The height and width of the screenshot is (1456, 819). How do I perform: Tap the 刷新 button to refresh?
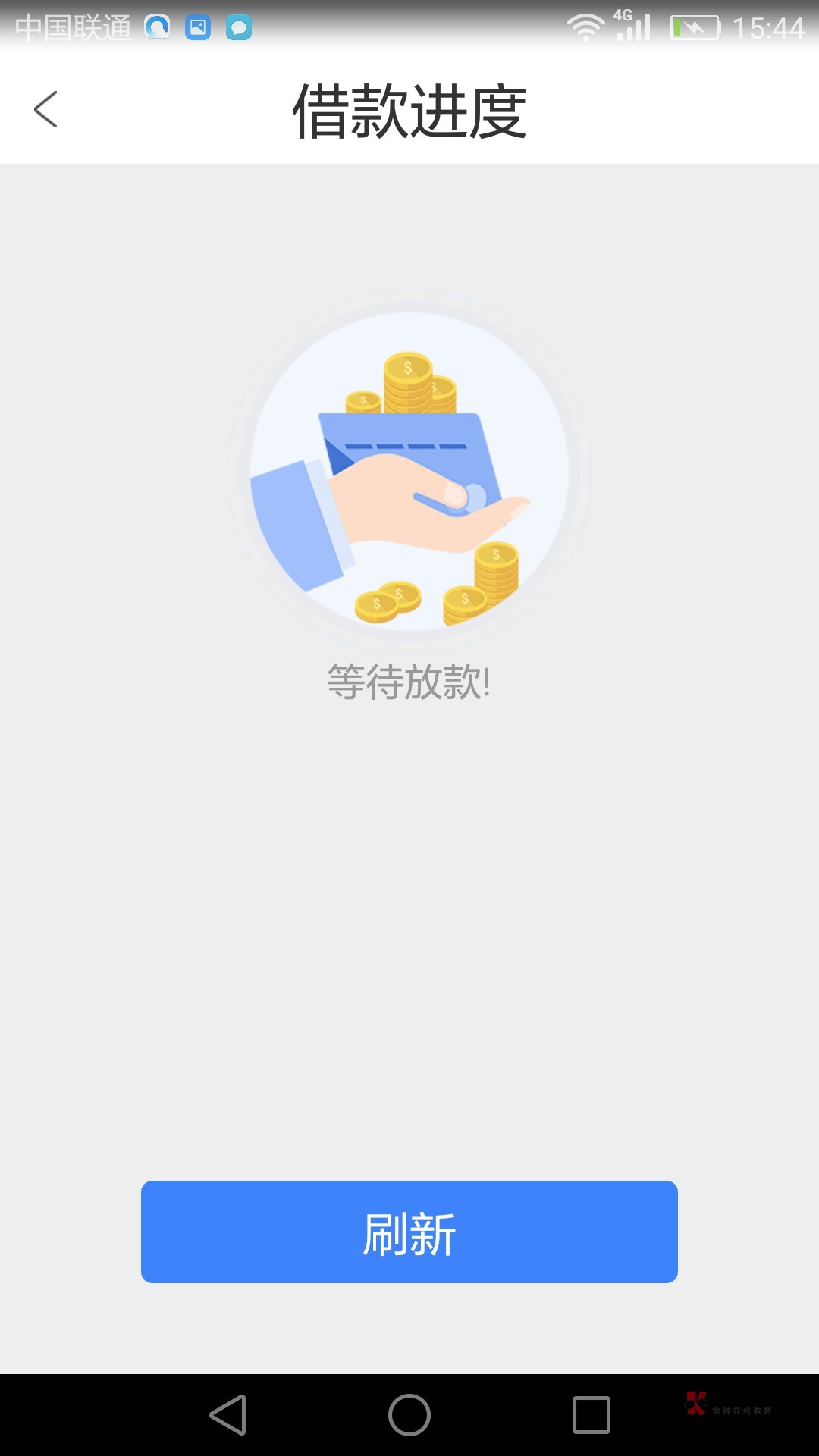point(409,1232)
